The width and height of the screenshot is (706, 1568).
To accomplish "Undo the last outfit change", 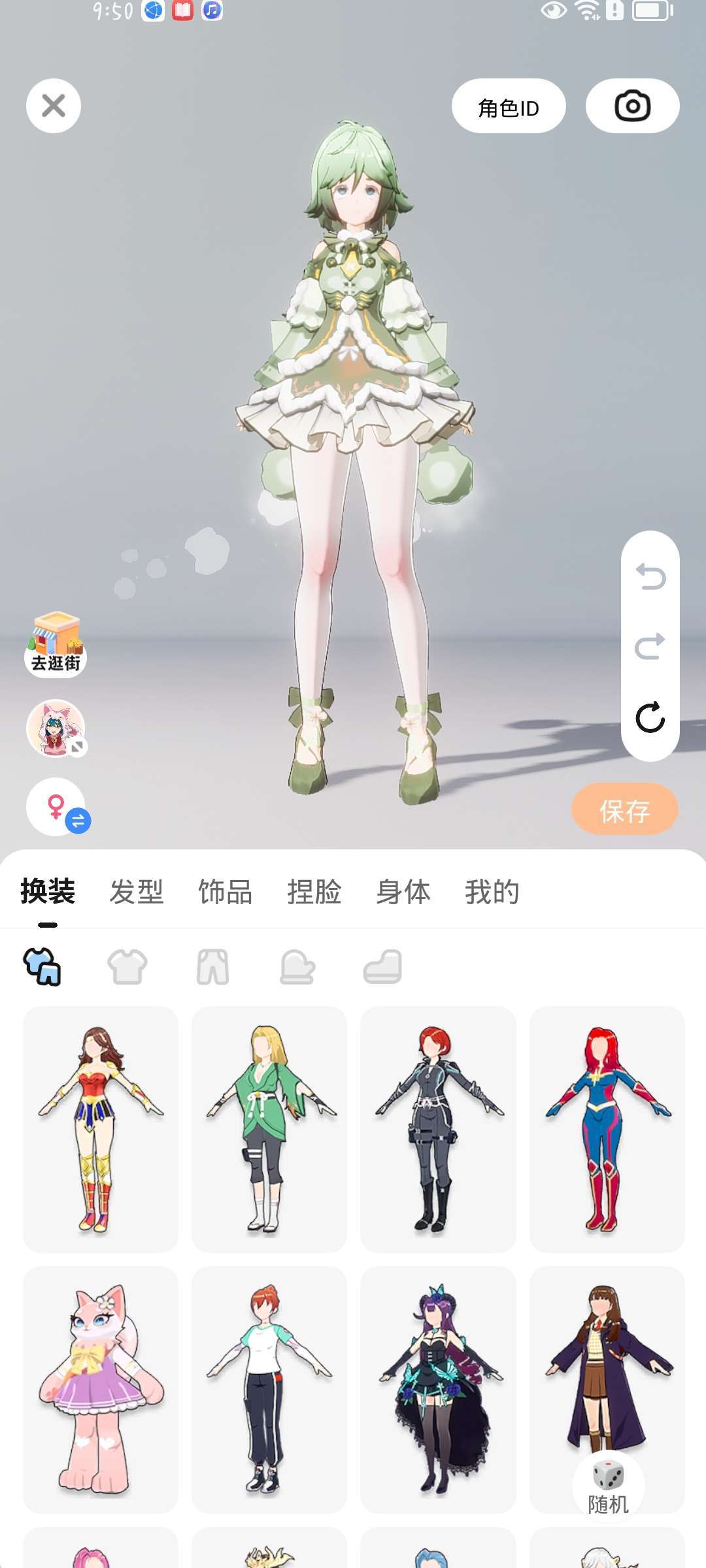I will pyautogui.click(x=650, y=576).
